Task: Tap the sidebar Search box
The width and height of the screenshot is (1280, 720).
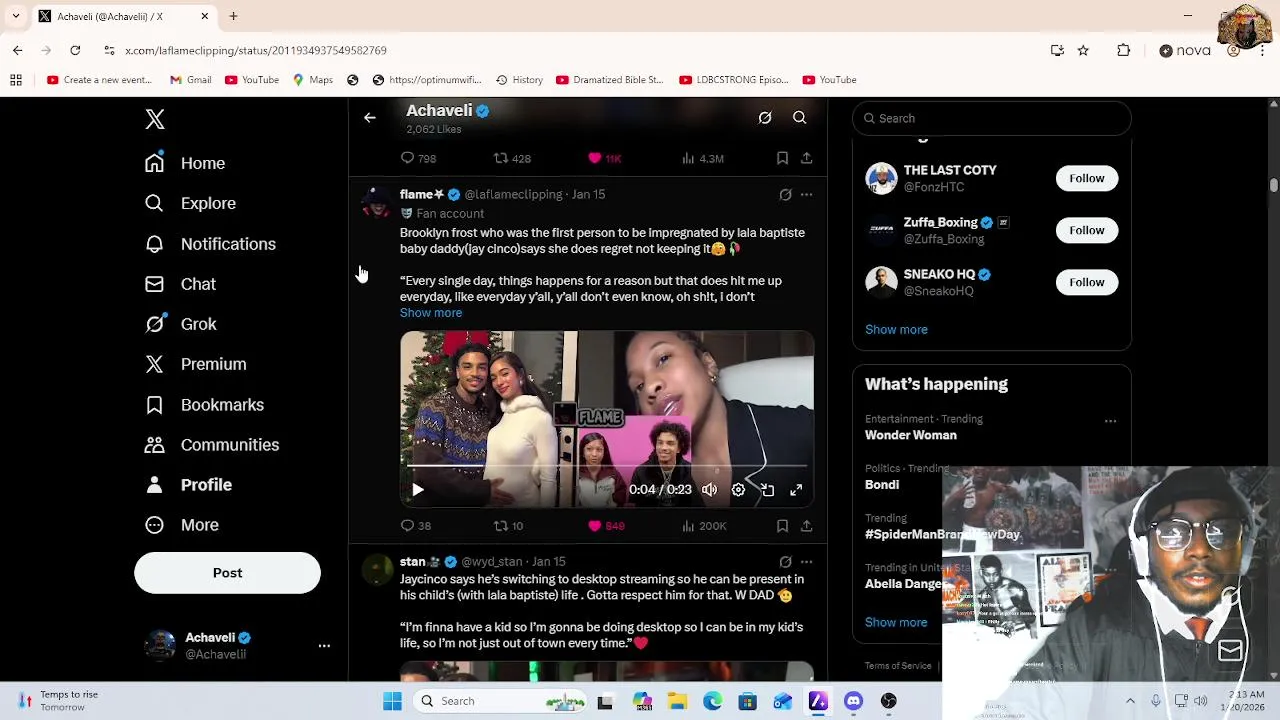Action: (x=992, y=118)
